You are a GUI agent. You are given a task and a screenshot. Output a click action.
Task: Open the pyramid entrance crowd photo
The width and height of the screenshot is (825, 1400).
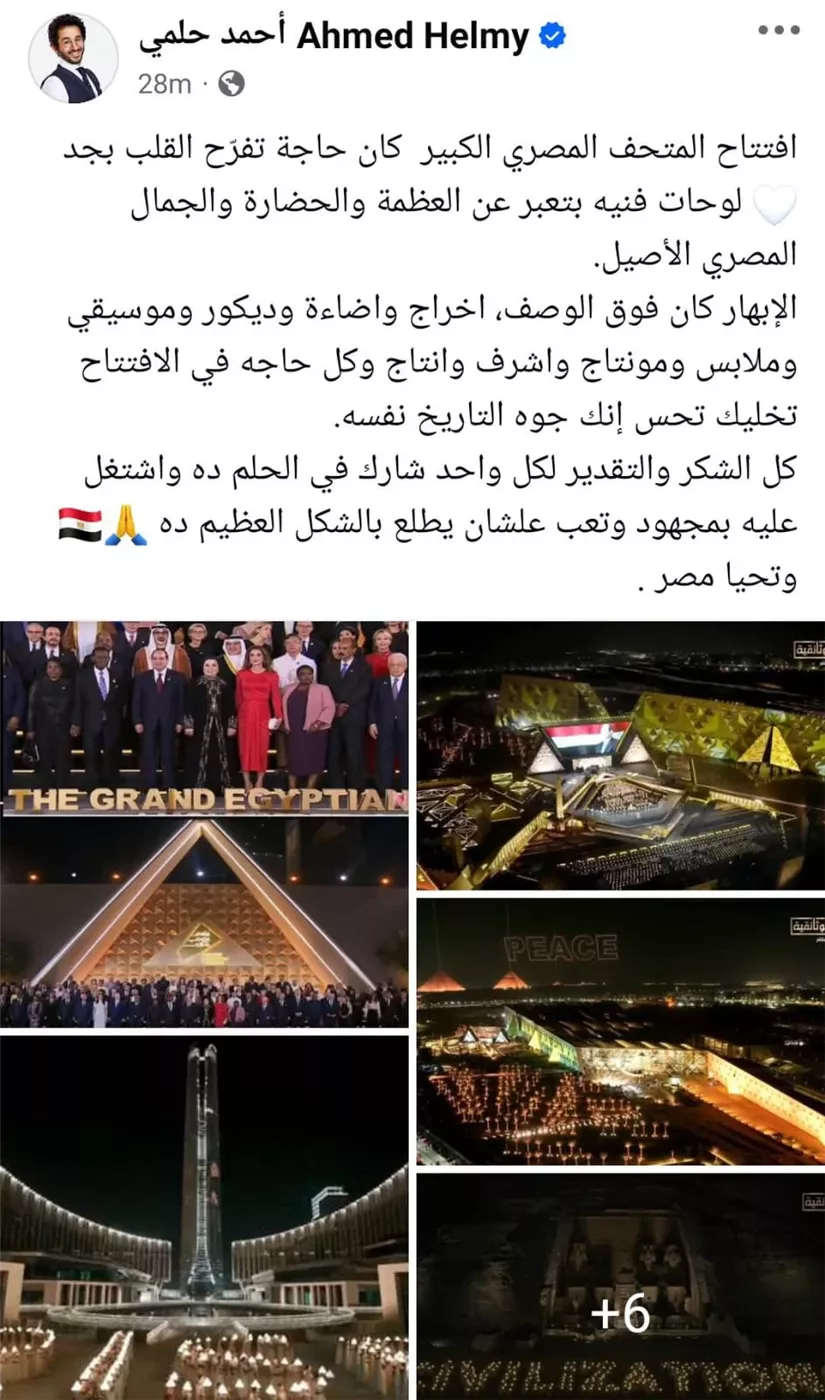coord(205,922)
